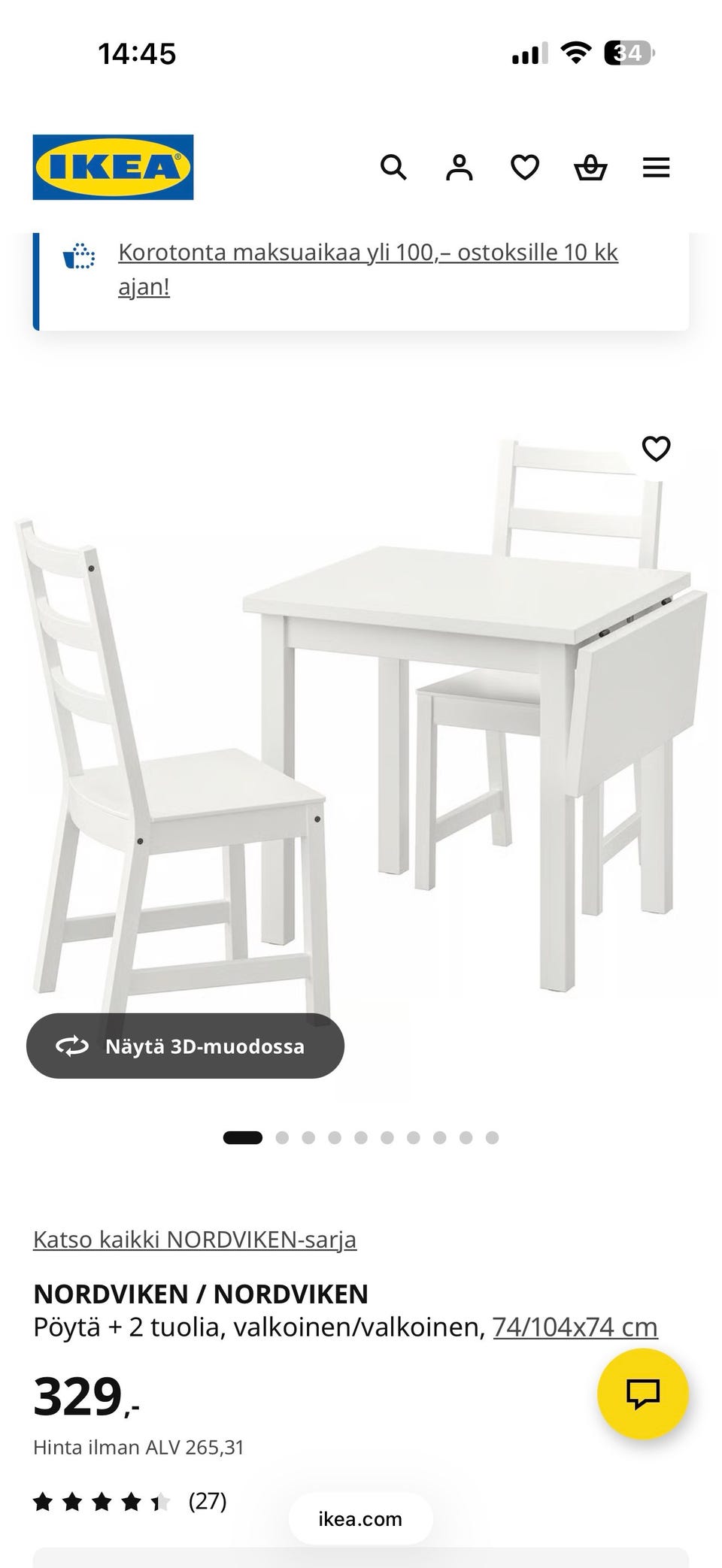Image resolution: width=722 pixels, height=1568 pixels.
Task: Open the user account profile
Action: pos(459,167)
